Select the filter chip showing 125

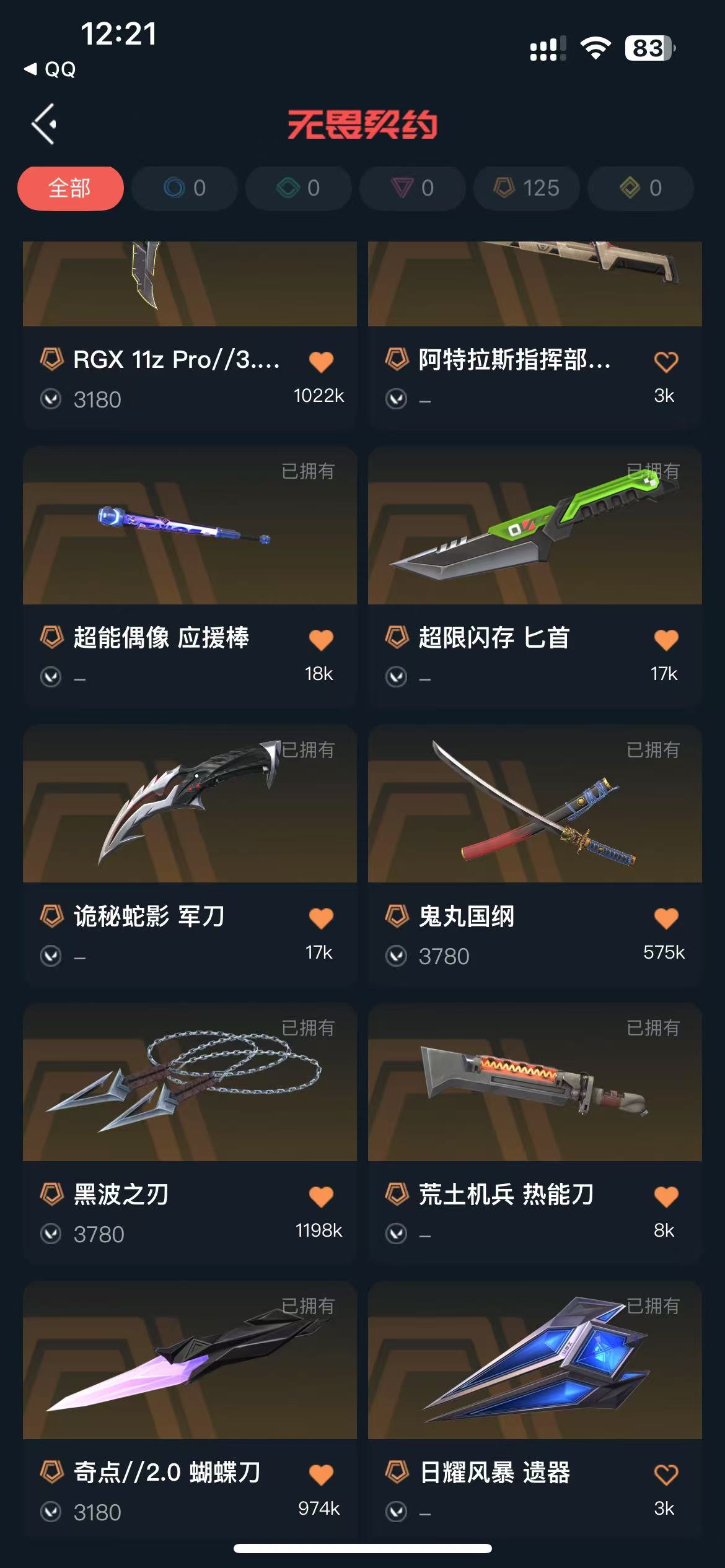(527, 188)
